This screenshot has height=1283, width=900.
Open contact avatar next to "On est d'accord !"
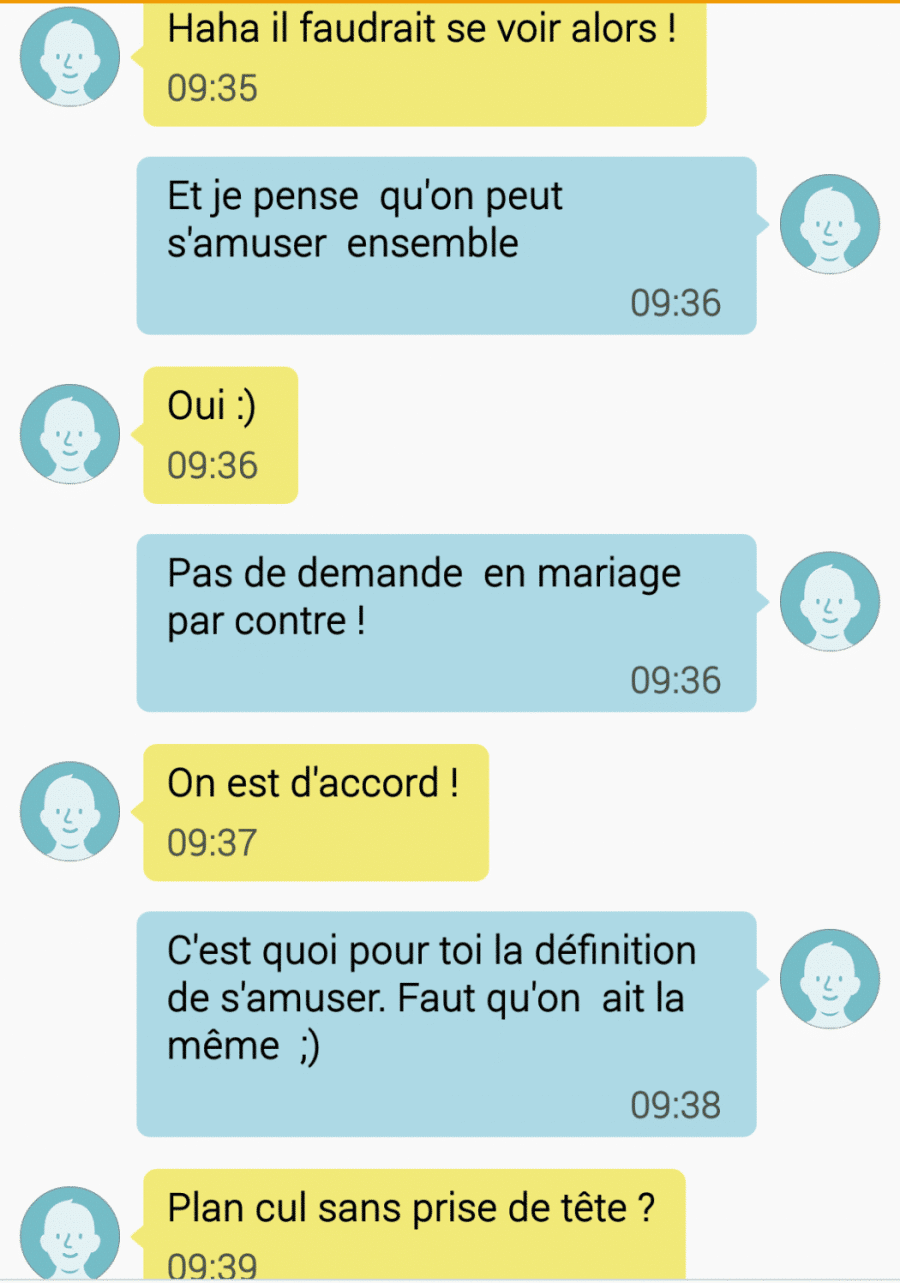pyautogui.click(x=70, y=811)
